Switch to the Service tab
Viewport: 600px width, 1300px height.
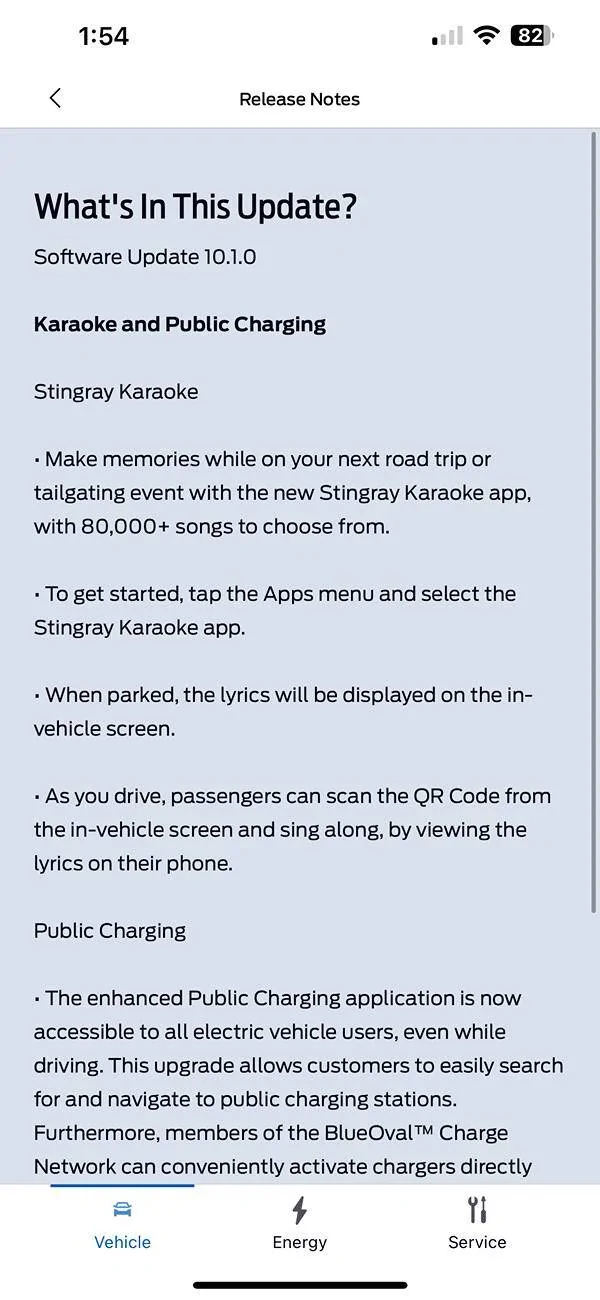click(x=477, y=1224)
